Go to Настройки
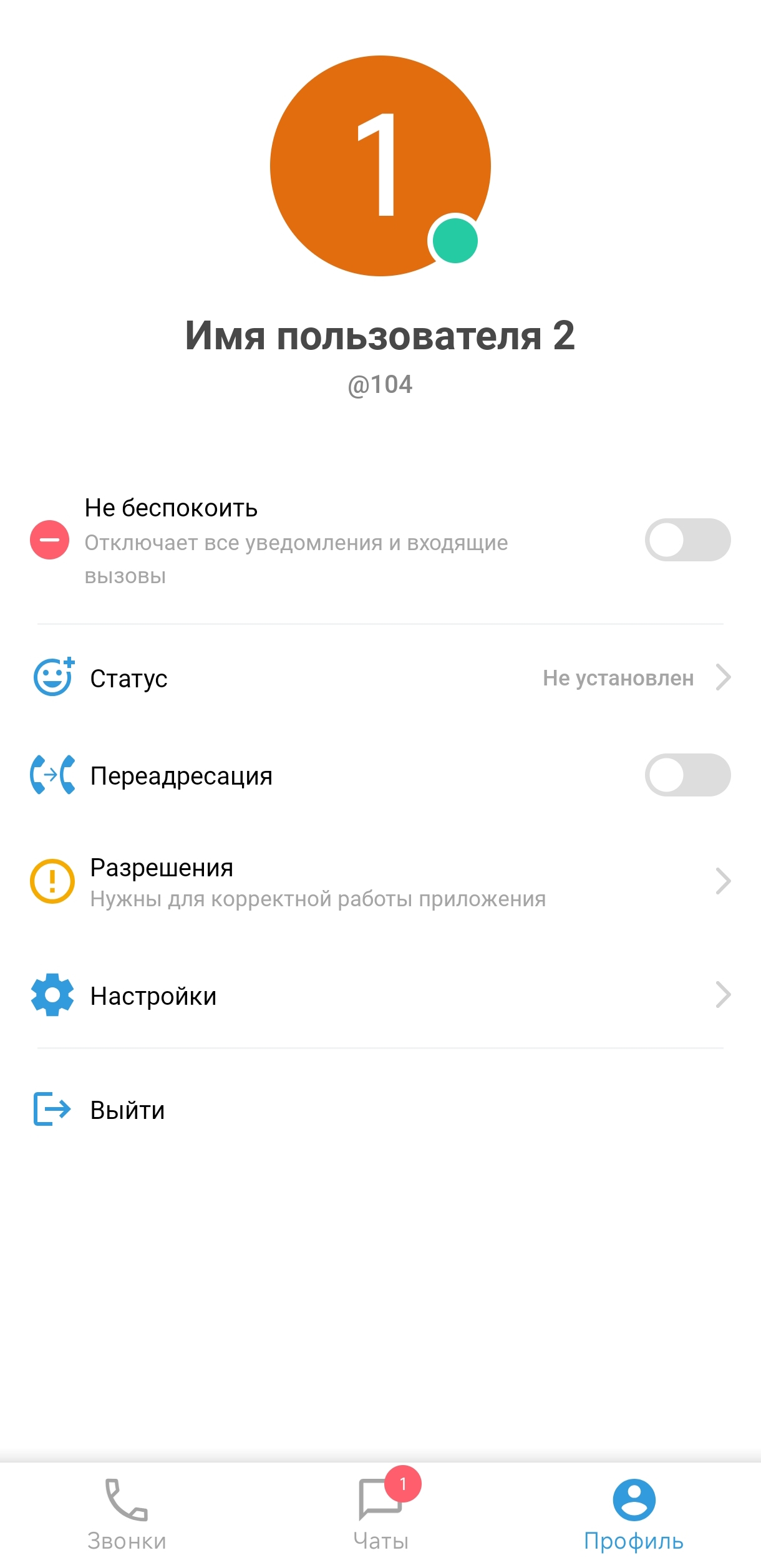The height and width of the screenshot is (1568, 761). click(x=380, y=995)
